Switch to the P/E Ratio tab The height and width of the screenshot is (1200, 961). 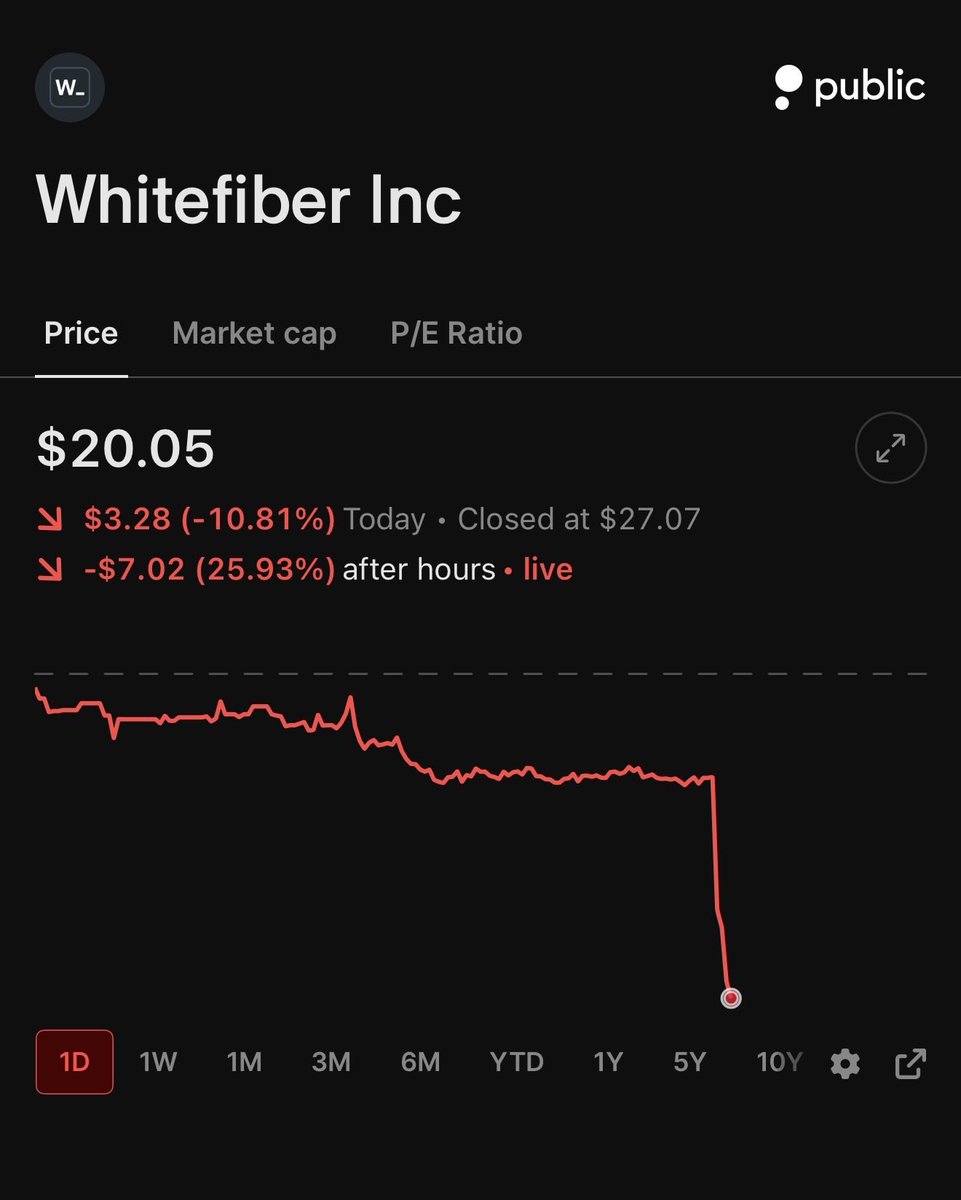[x=456, y=333]
